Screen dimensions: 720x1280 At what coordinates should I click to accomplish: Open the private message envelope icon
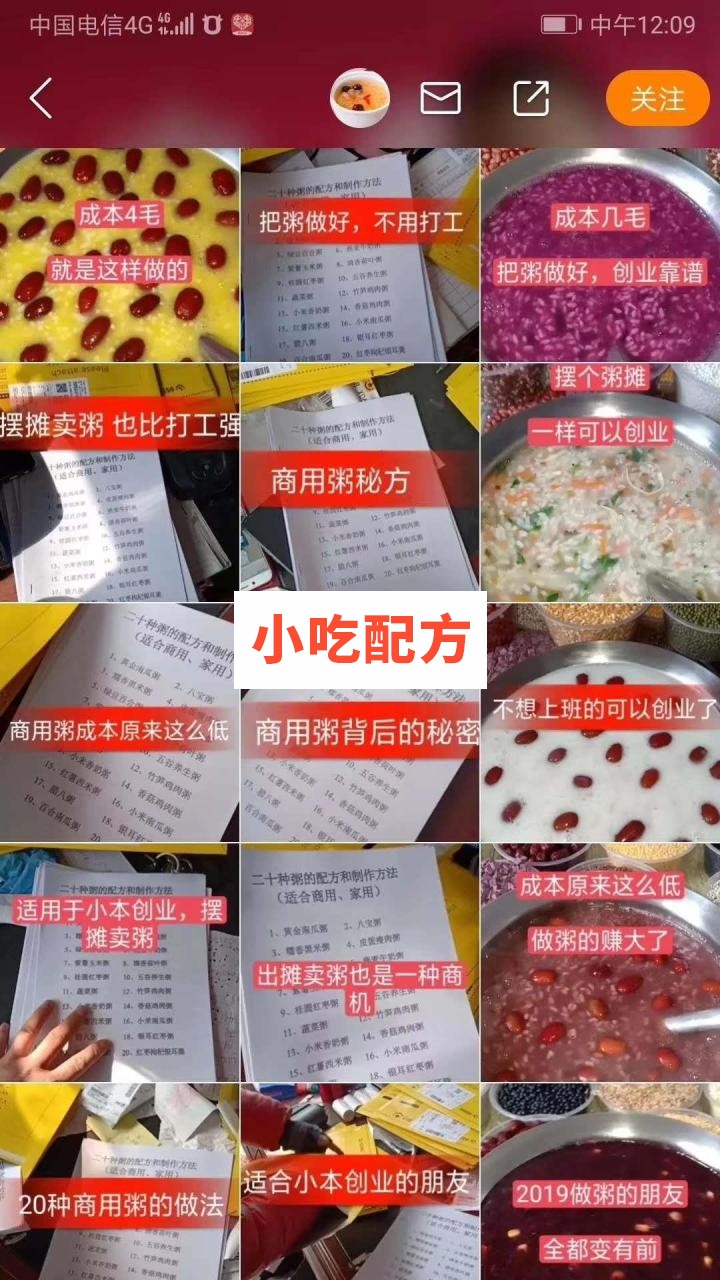coord(440,98)
